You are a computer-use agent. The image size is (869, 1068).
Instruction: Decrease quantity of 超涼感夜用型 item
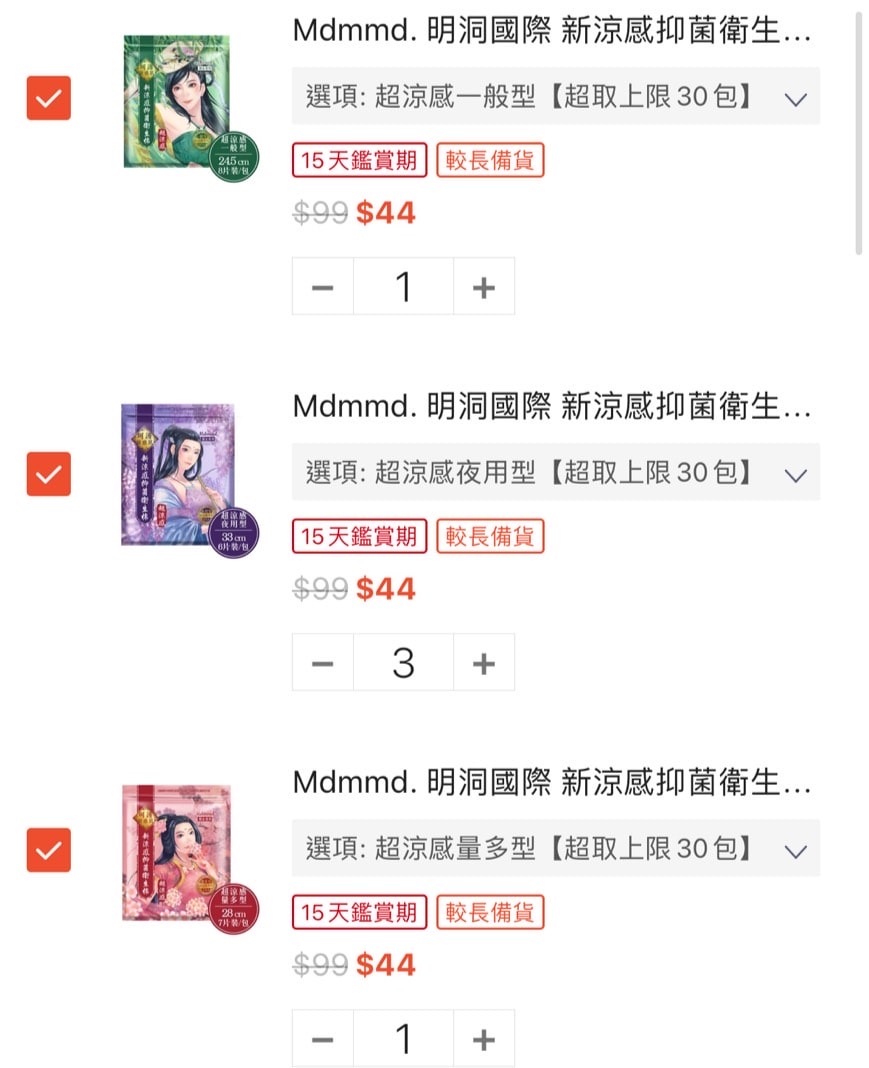pyautogui.click(x=322, y=662)
